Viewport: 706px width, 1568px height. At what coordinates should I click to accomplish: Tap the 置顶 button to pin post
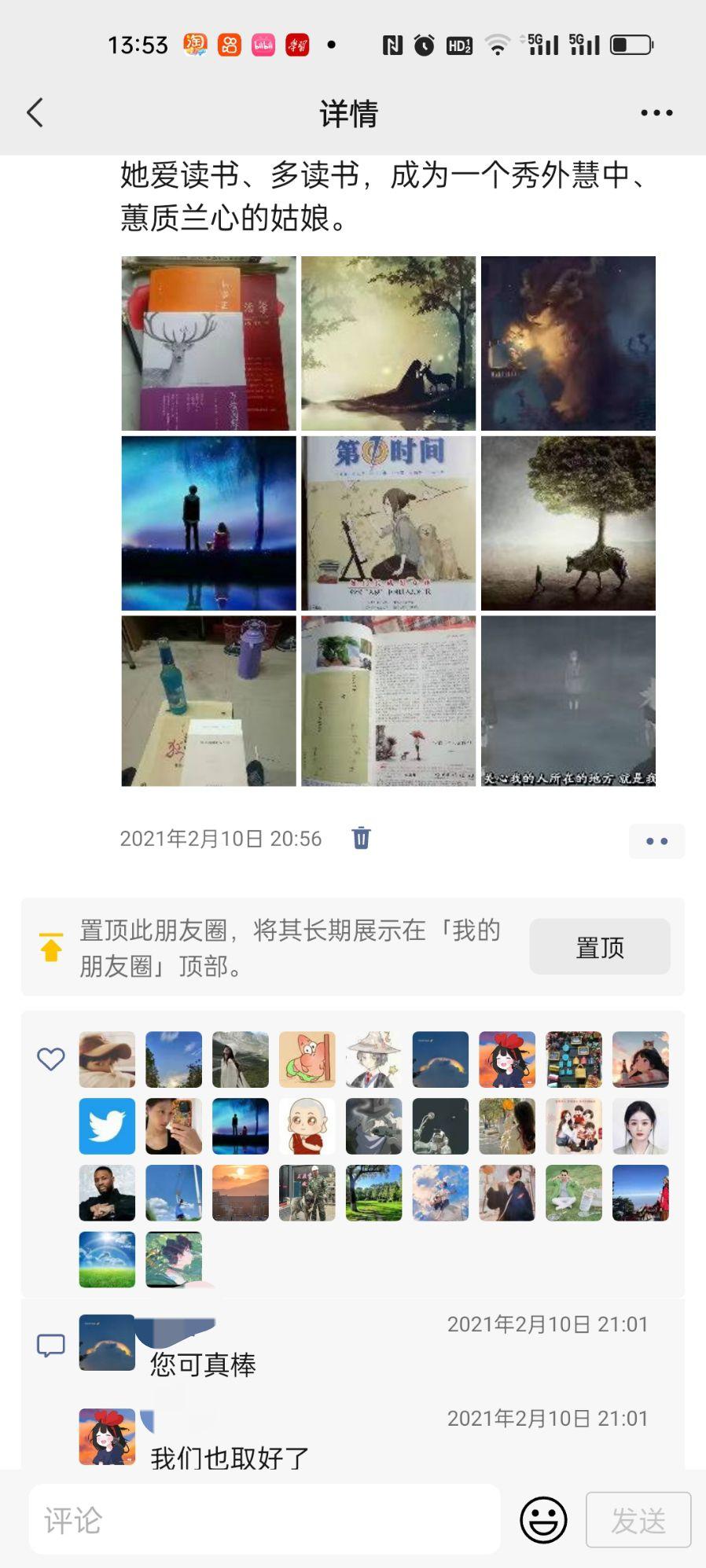point(599,947)
